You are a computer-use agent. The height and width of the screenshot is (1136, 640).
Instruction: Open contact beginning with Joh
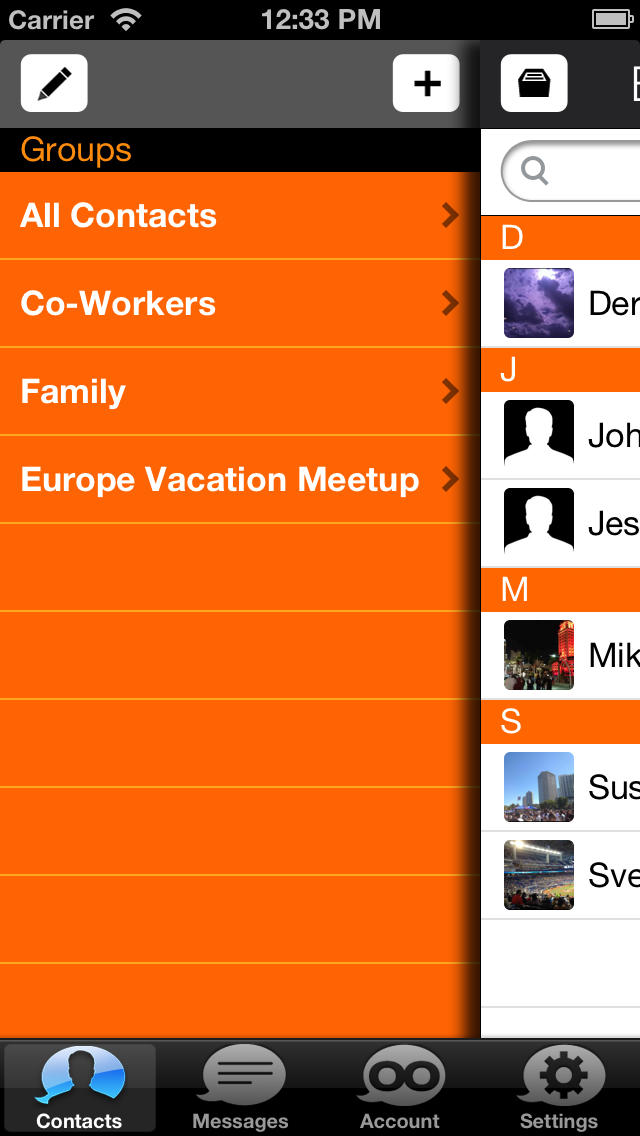[x=560, y=435]
